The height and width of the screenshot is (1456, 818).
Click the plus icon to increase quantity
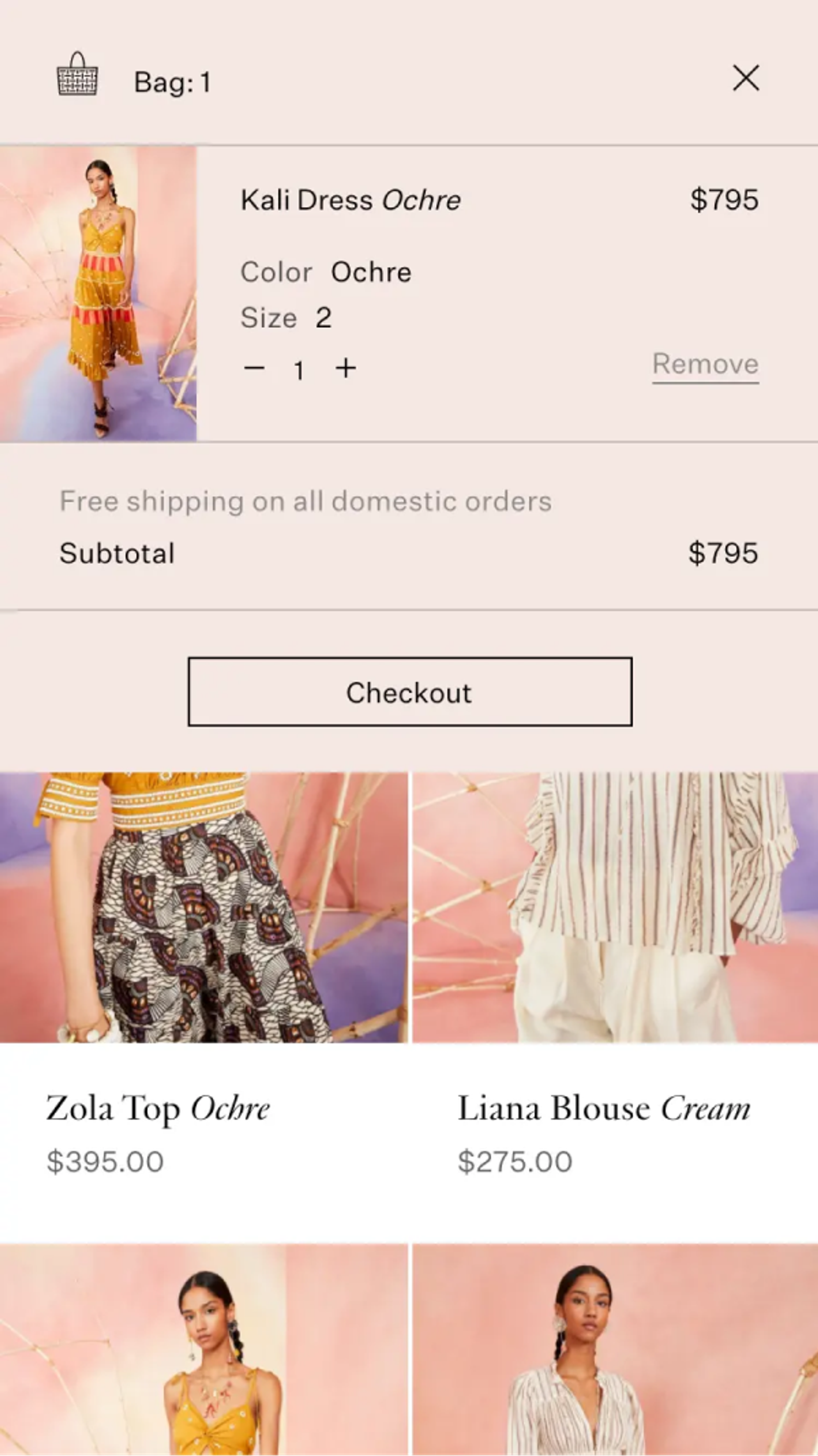[x=346, y=368]
